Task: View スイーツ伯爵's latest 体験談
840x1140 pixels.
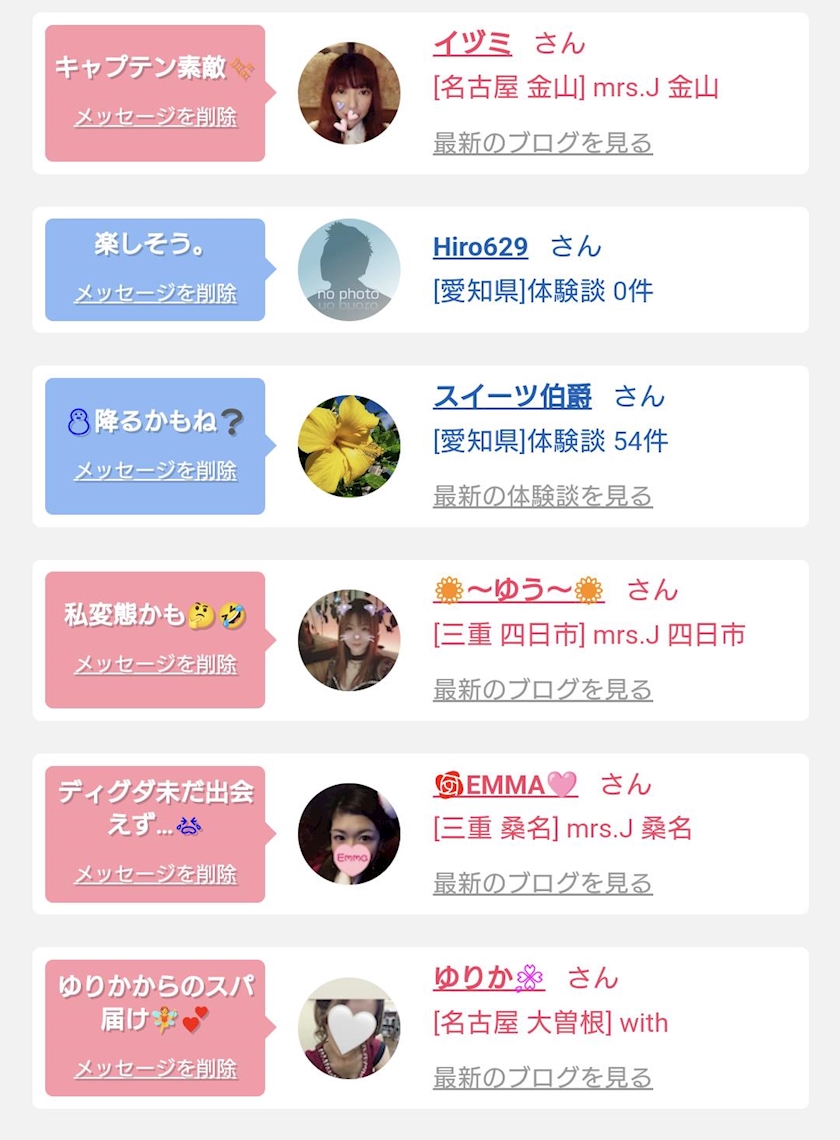Action: 543,496
